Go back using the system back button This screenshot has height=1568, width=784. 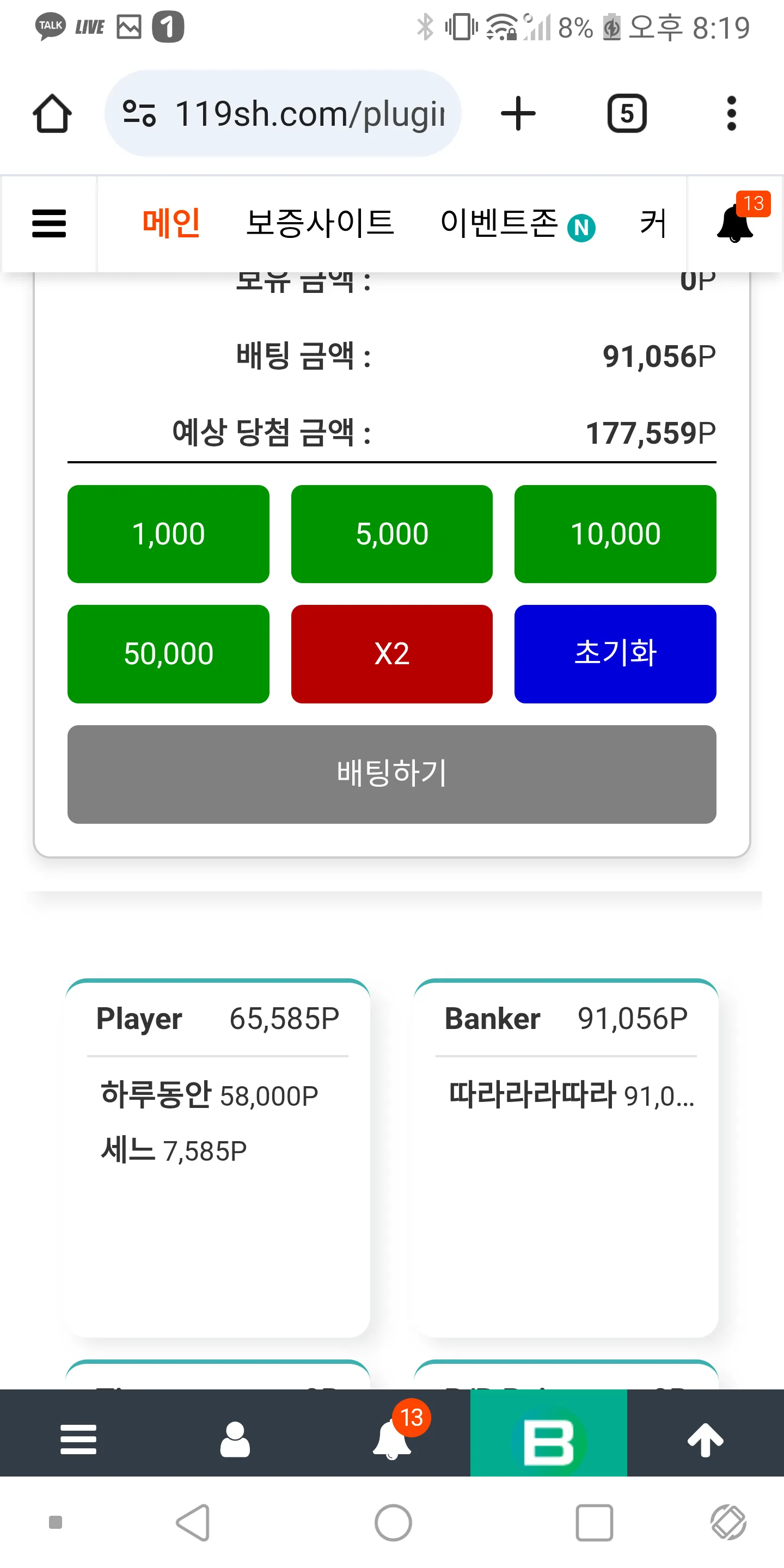point(193,1522)
